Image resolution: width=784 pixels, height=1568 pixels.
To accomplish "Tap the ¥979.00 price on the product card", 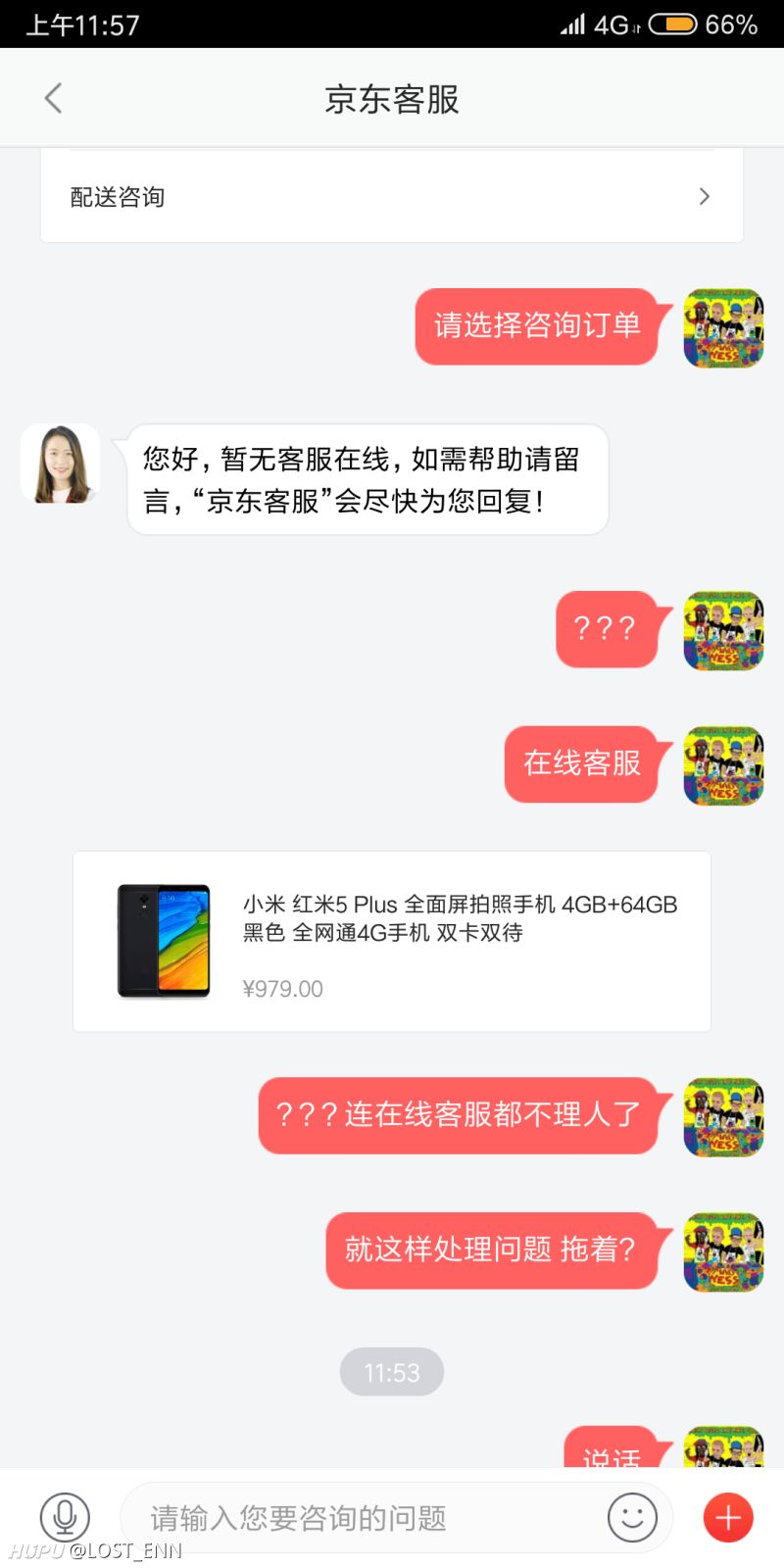I will [283, 988].
